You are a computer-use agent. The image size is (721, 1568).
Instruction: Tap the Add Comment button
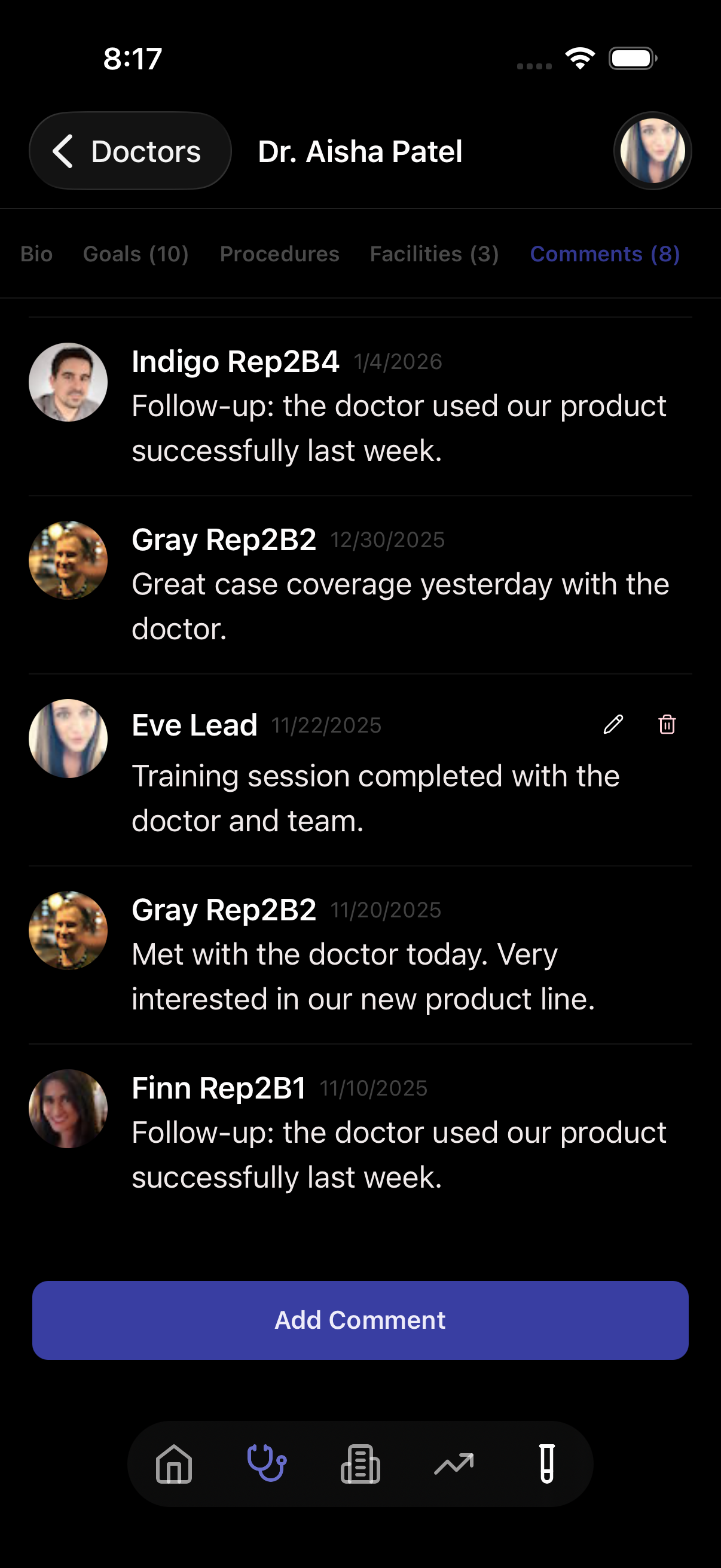[360, 1320]
